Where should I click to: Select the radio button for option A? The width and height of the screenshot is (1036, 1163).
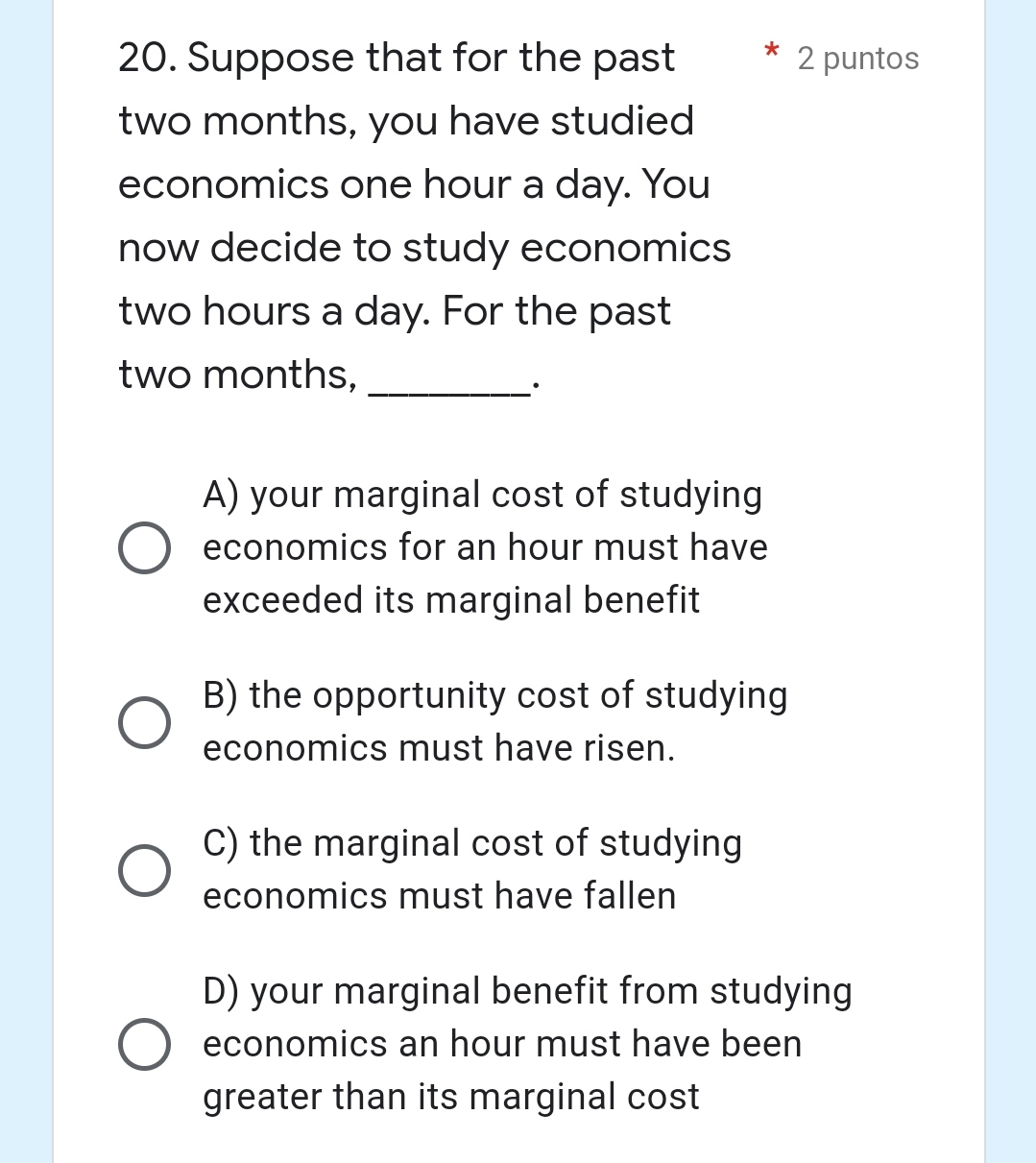click(x=145, y=546)
